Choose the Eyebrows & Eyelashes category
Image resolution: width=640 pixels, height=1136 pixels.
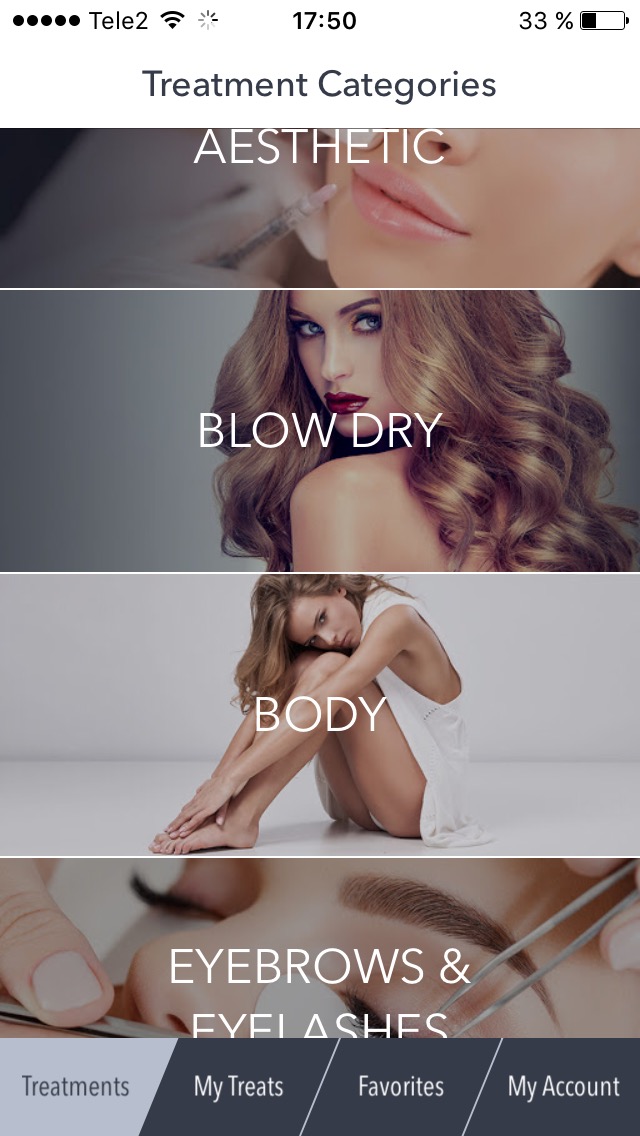[x=320, y=948]
